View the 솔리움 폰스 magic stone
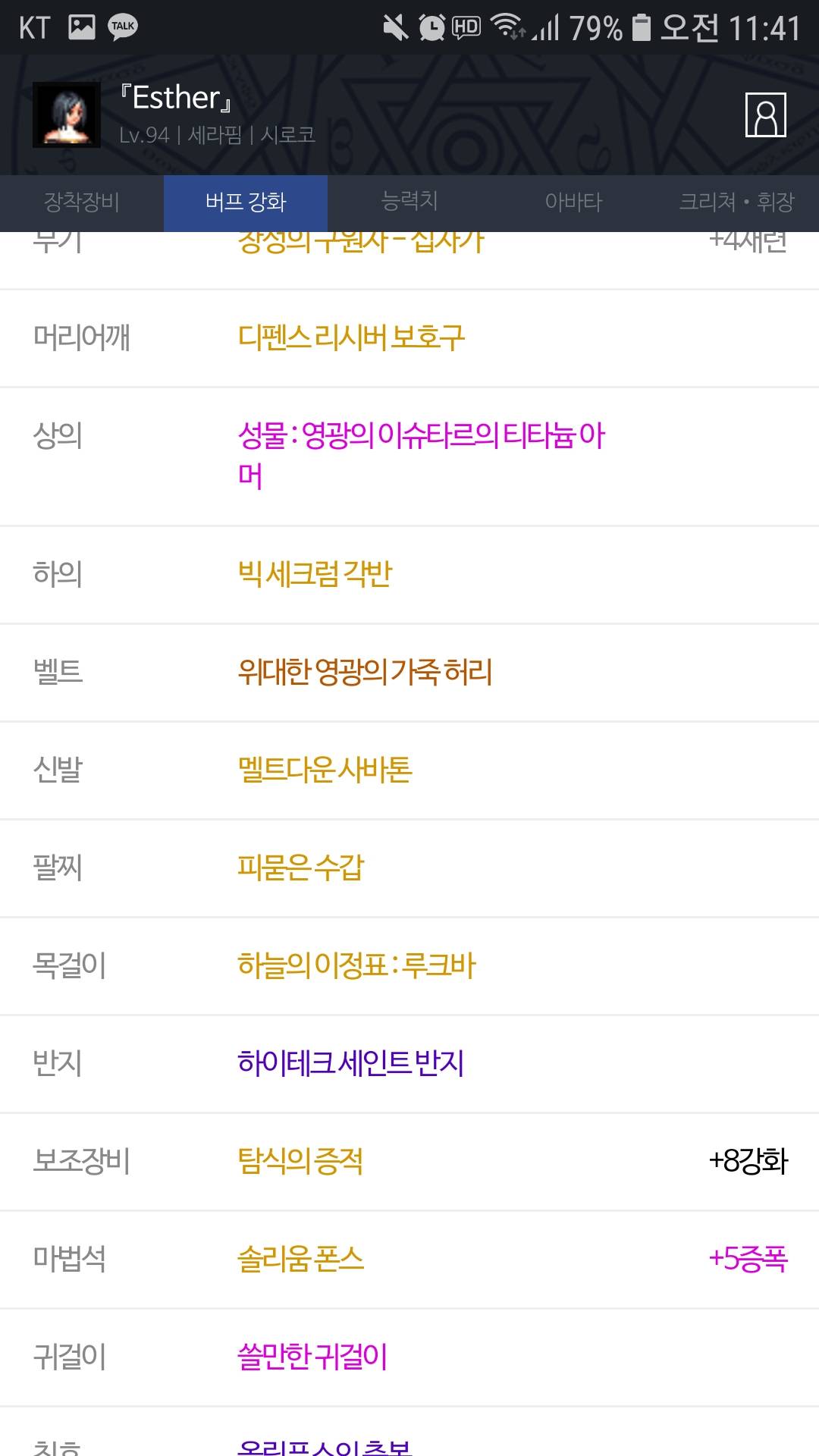This screenshot has width=819, height=1456. click(300, 1259)
